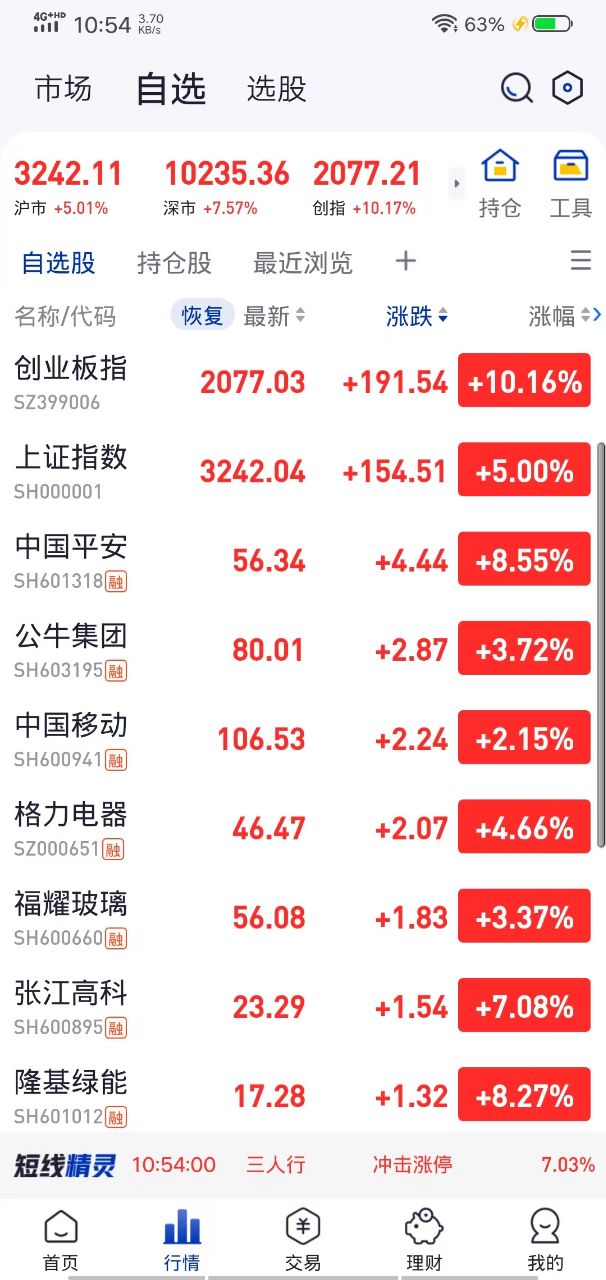Select the 持仓股 tab
This screenshot has width=606, height=1280.
coord(174,263)
